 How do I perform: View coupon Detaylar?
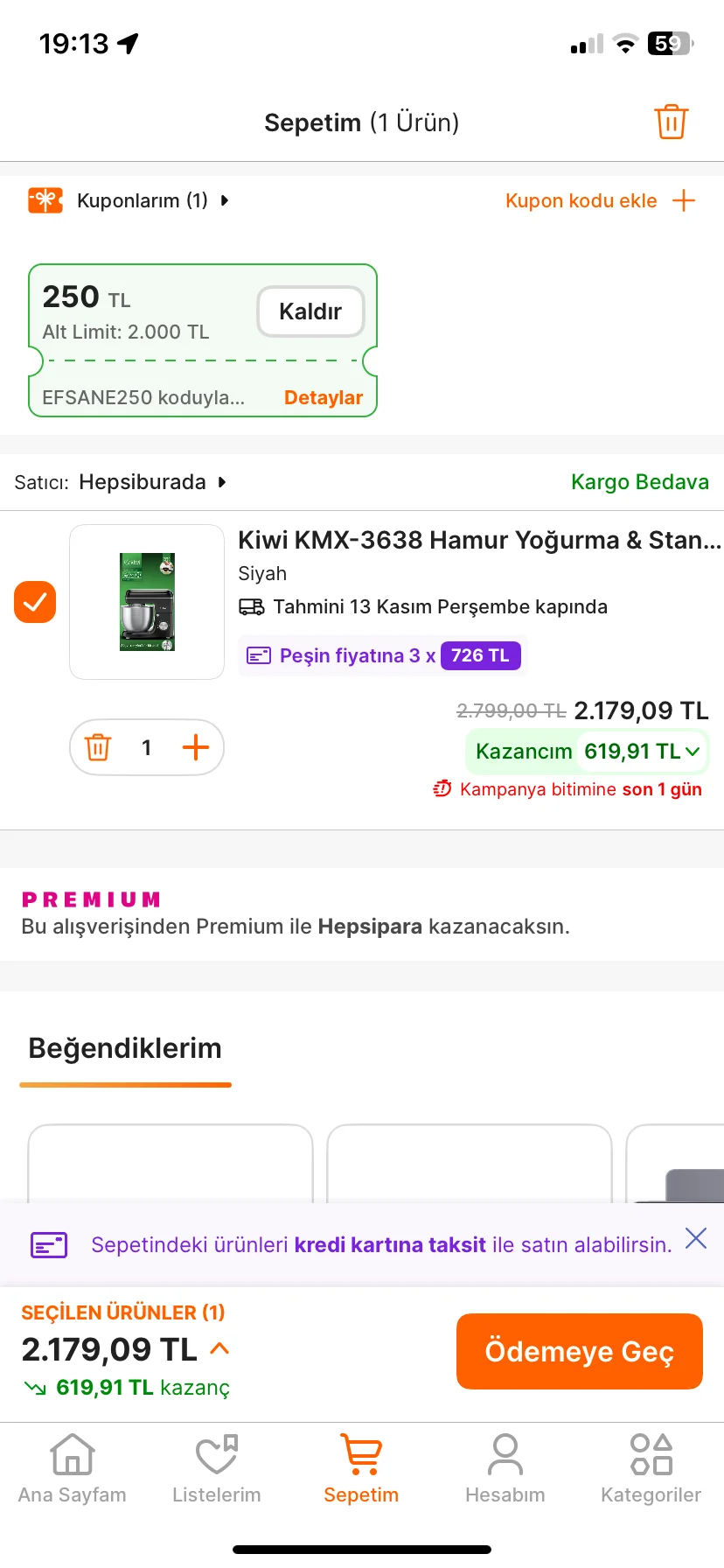[x=323, y=398]
